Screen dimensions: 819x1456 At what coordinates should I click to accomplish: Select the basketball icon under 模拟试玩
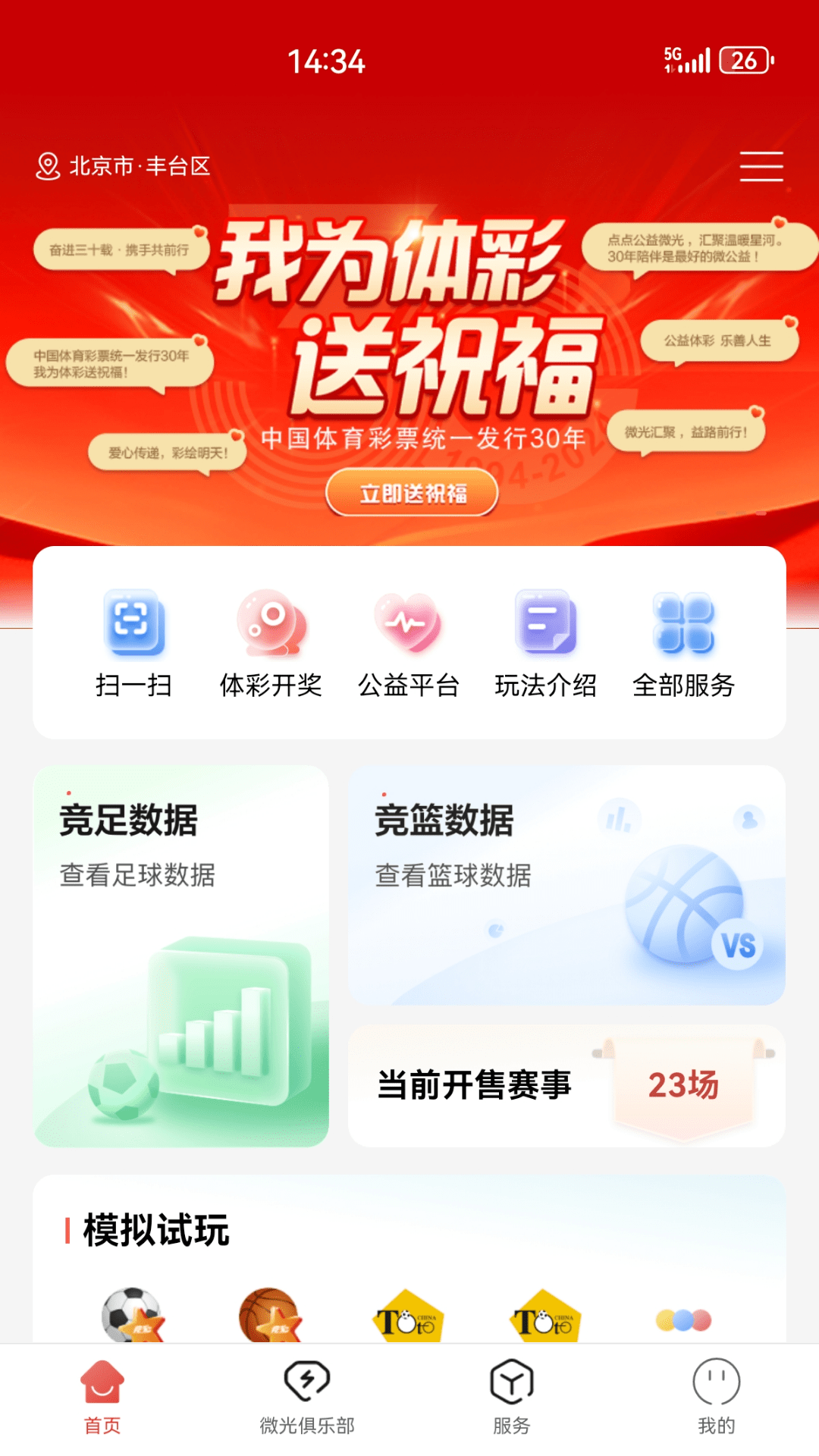[x=270, y=1316]
